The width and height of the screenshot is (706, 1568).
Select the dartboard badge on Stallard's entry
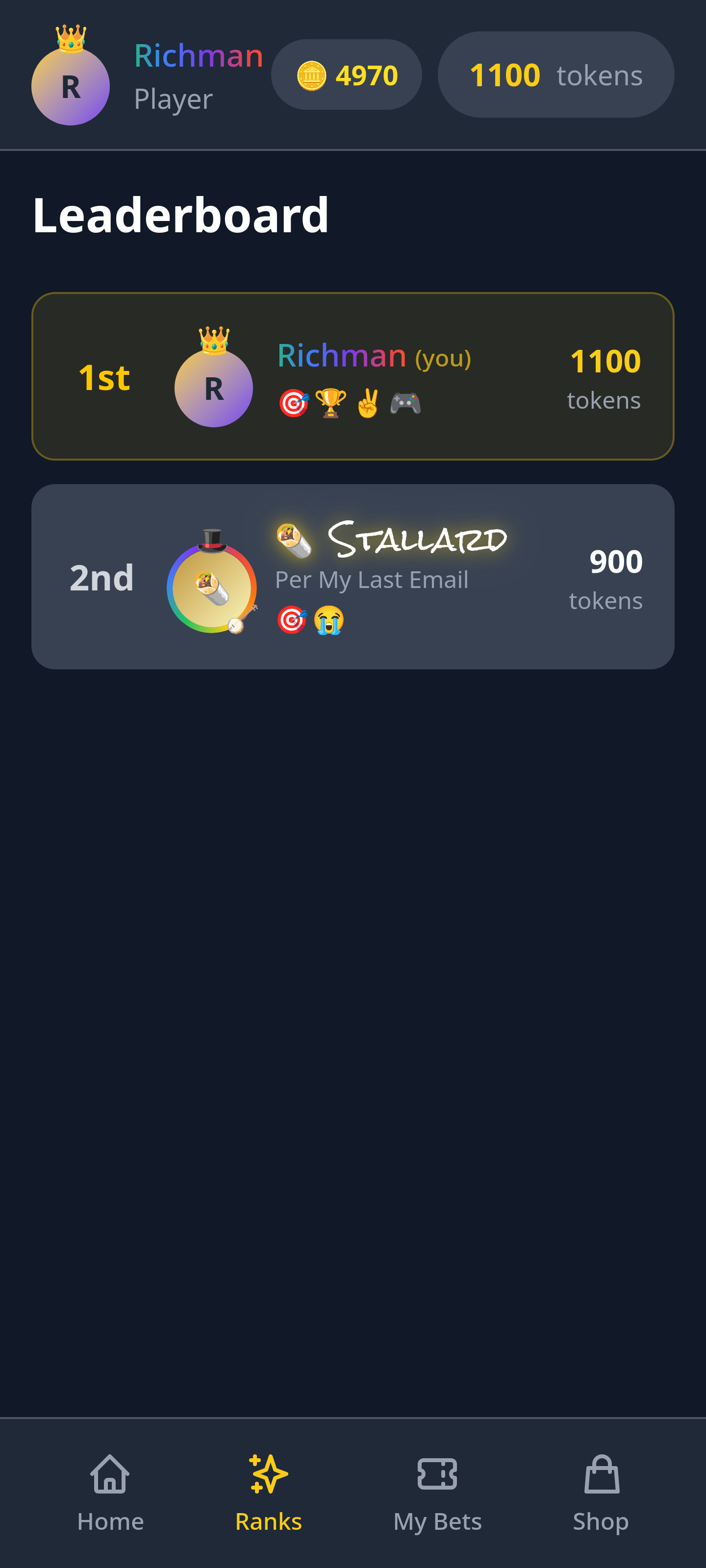[292, 620]
